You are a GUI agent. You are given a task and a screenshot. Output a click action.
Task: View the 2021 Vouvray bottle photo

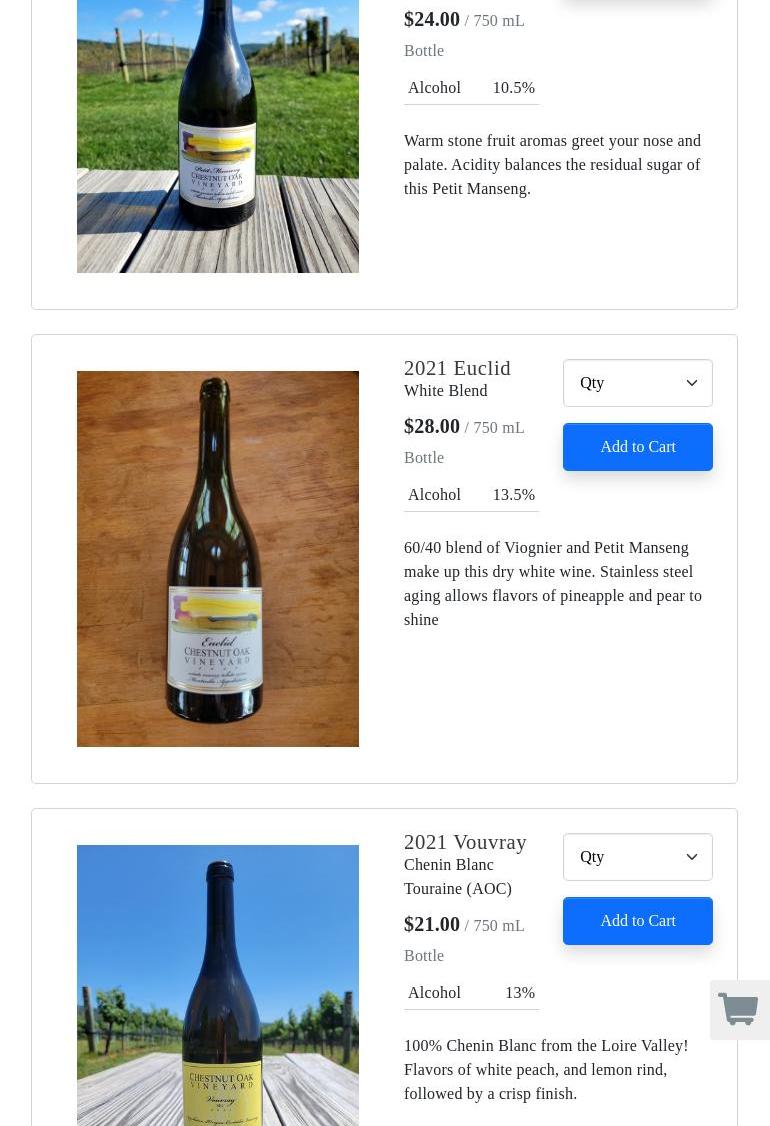coord(218,985)
